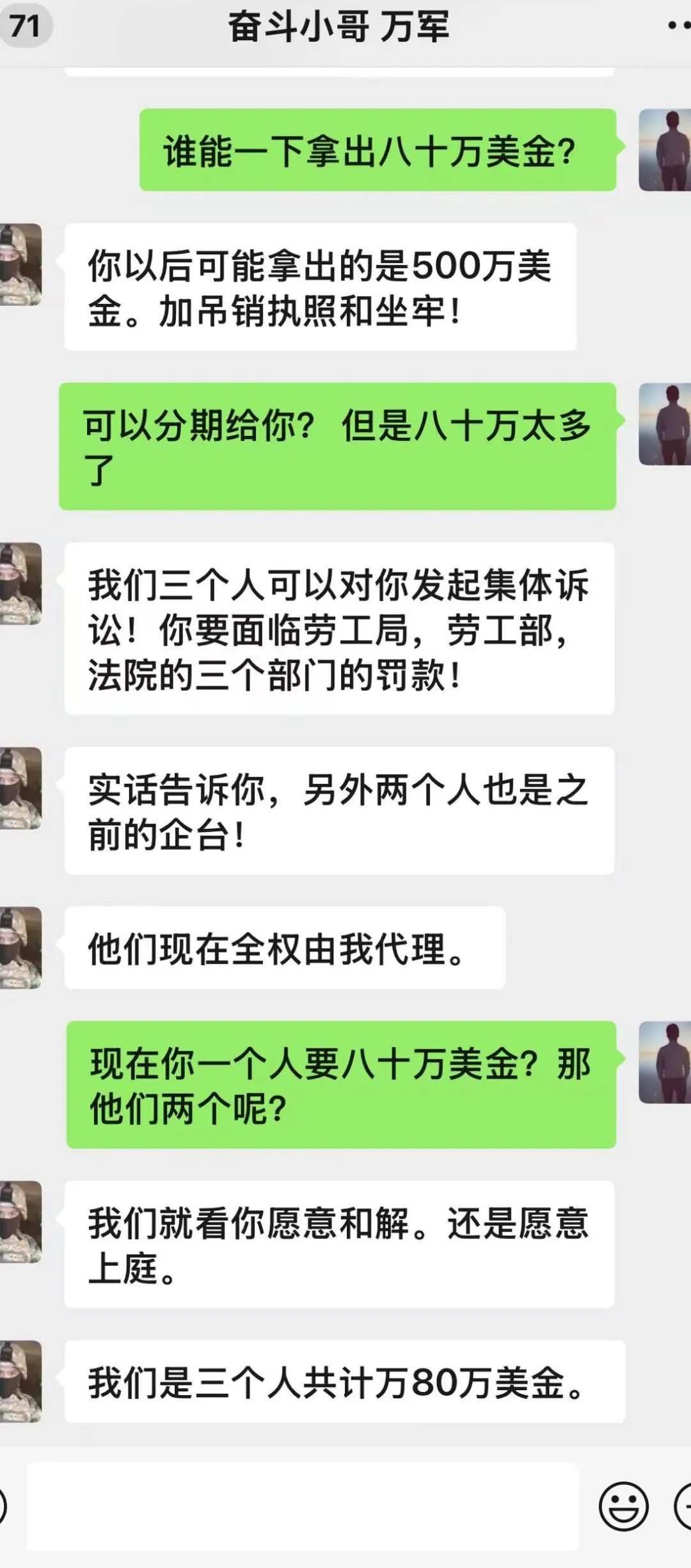Open contact avatar beside 你以后可能拿出的是500万美金
691x1568 pixels.
pos(20,264)
